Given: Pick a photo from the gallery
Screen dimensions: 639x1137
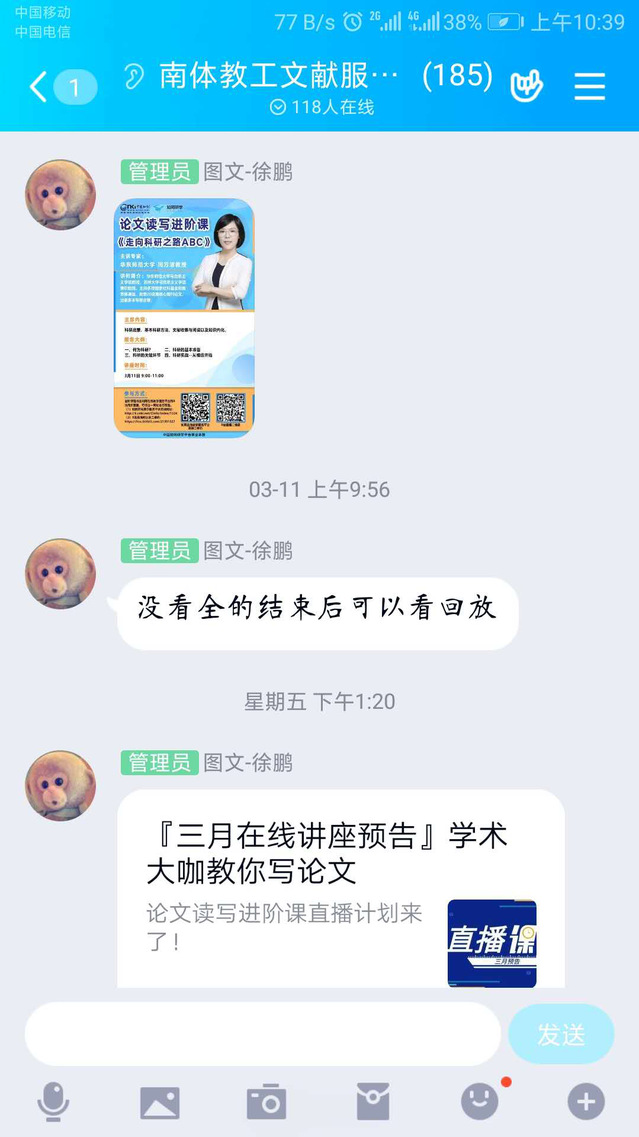Looking at the screenshot, I should pos(160,1102).
